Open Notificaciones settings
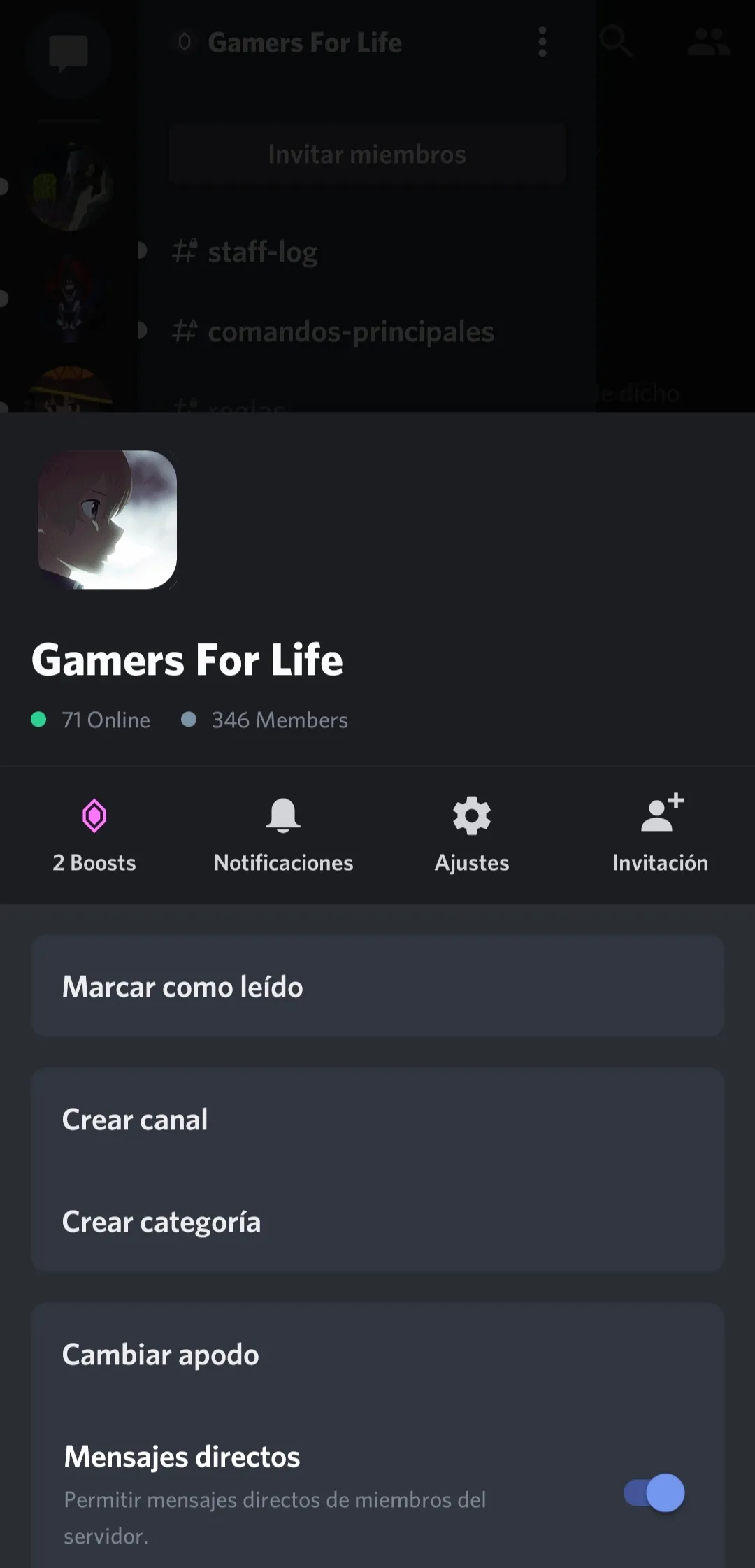The width and height of the screenshot is (755, 1568). point(283,834)
